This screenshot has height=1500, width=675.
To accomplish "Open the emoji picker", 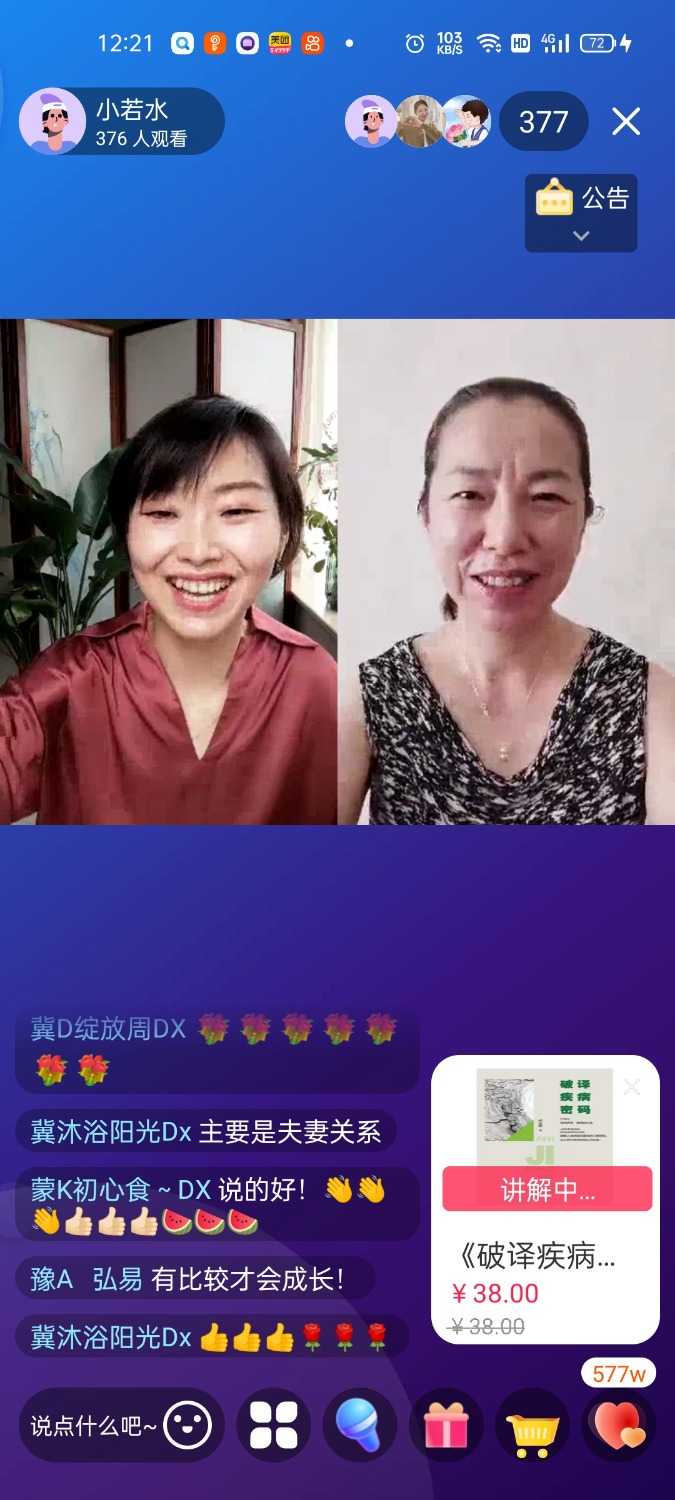I will pos(187,1425).
